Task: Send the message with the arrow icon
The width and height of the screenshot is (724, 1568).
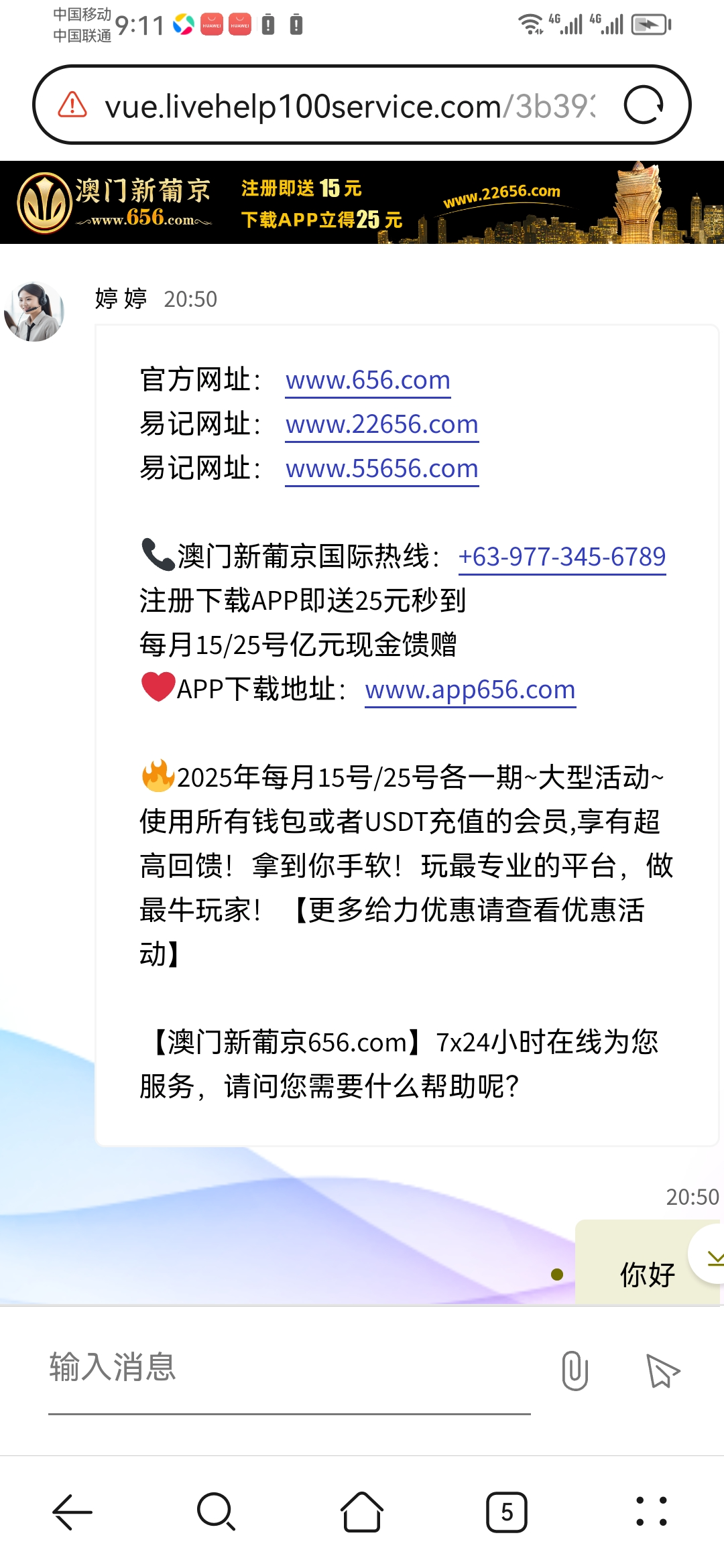Action: (662, 1370)
